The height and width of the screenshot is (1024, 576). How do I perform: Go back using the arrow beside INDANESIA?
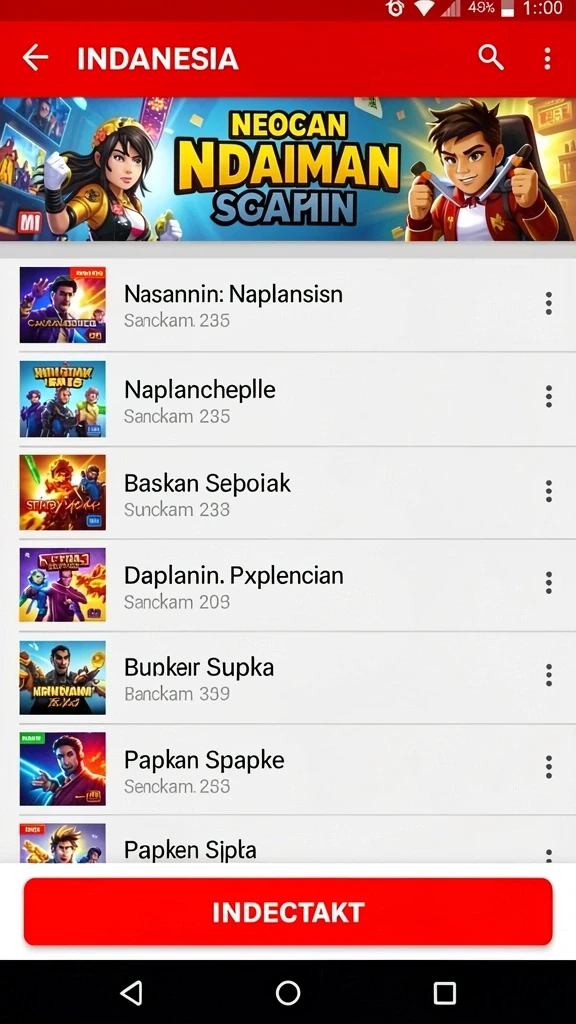(35, 58)
